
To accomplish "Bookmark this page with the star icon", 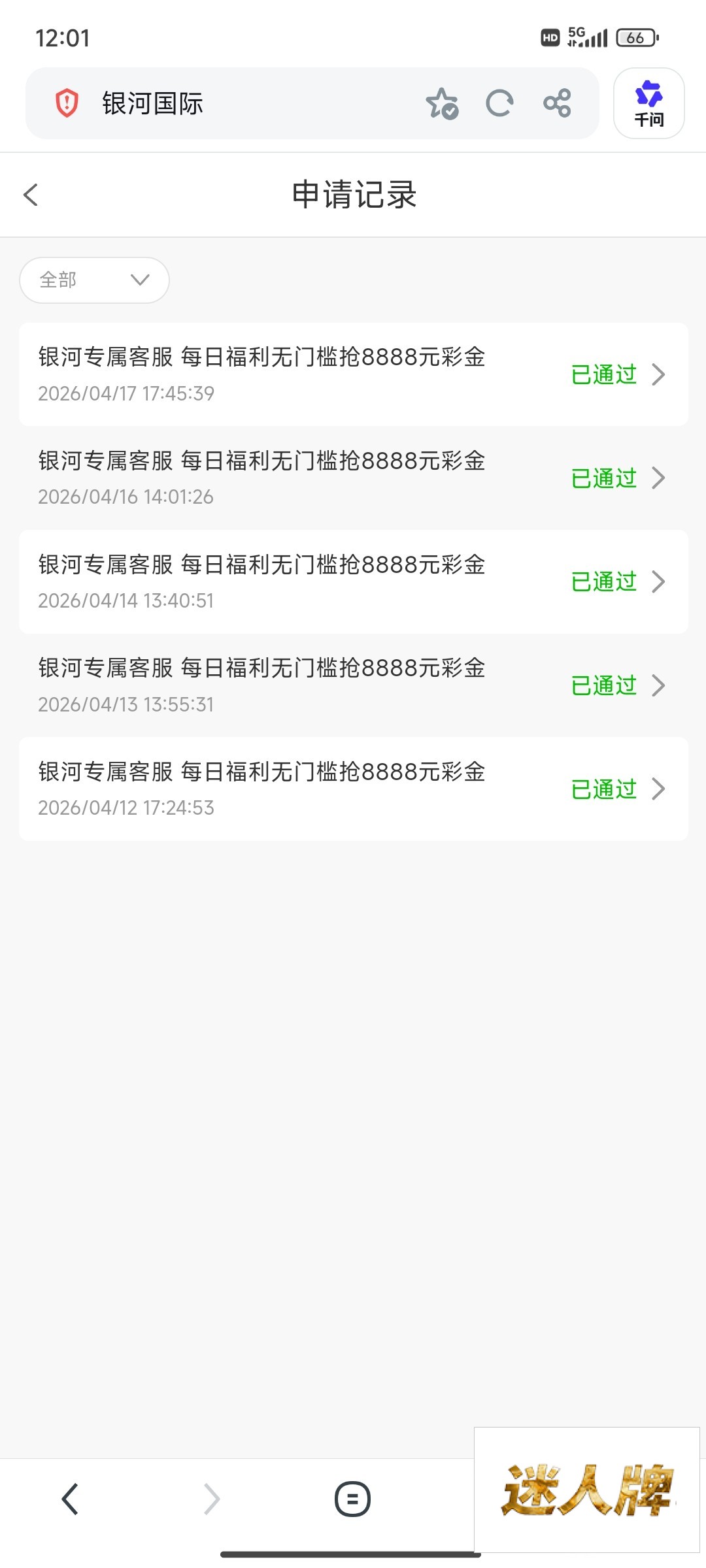I will click(x=442, y=103).
